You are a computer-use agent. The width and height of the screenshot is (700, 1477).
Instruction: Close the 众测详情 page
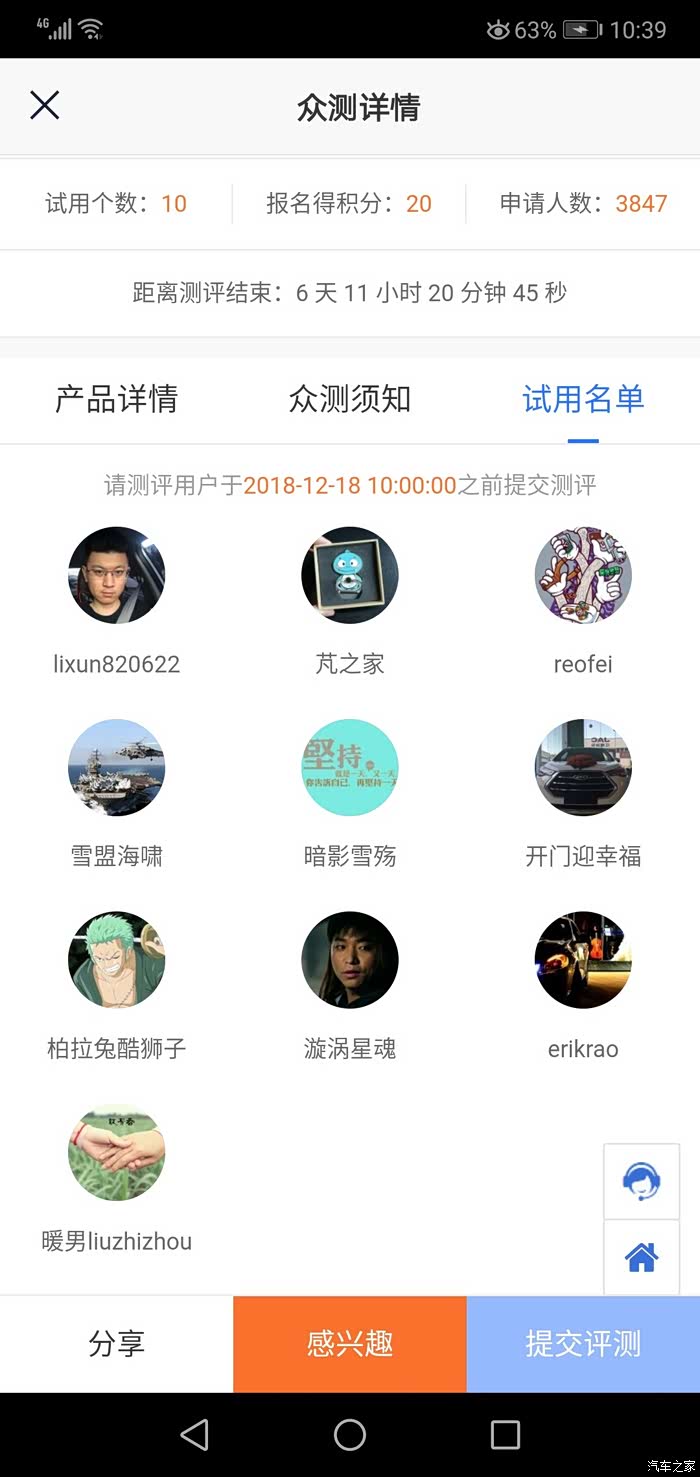pyautogui.click(x=45, y=105)
